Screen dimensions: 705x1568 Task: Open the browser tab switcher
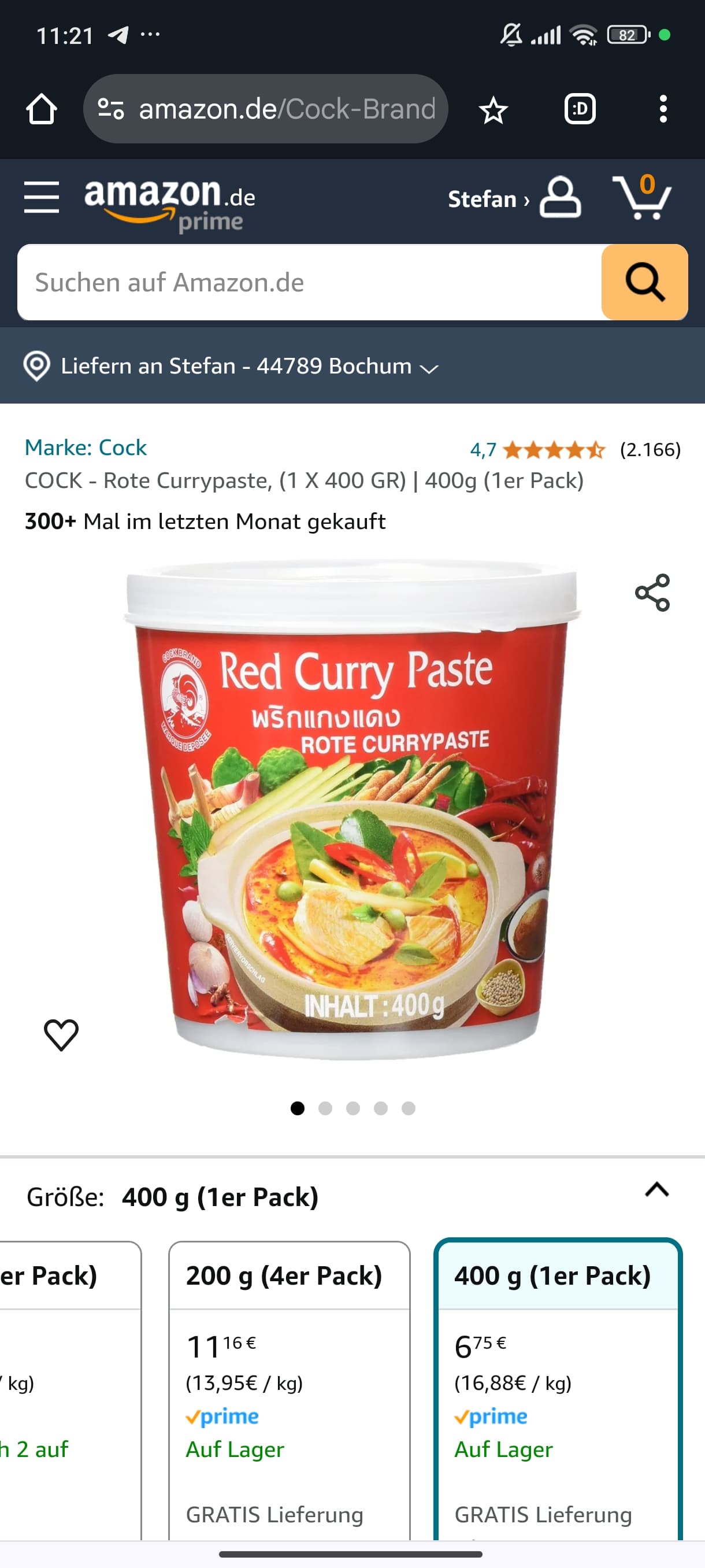coord(579,110)
